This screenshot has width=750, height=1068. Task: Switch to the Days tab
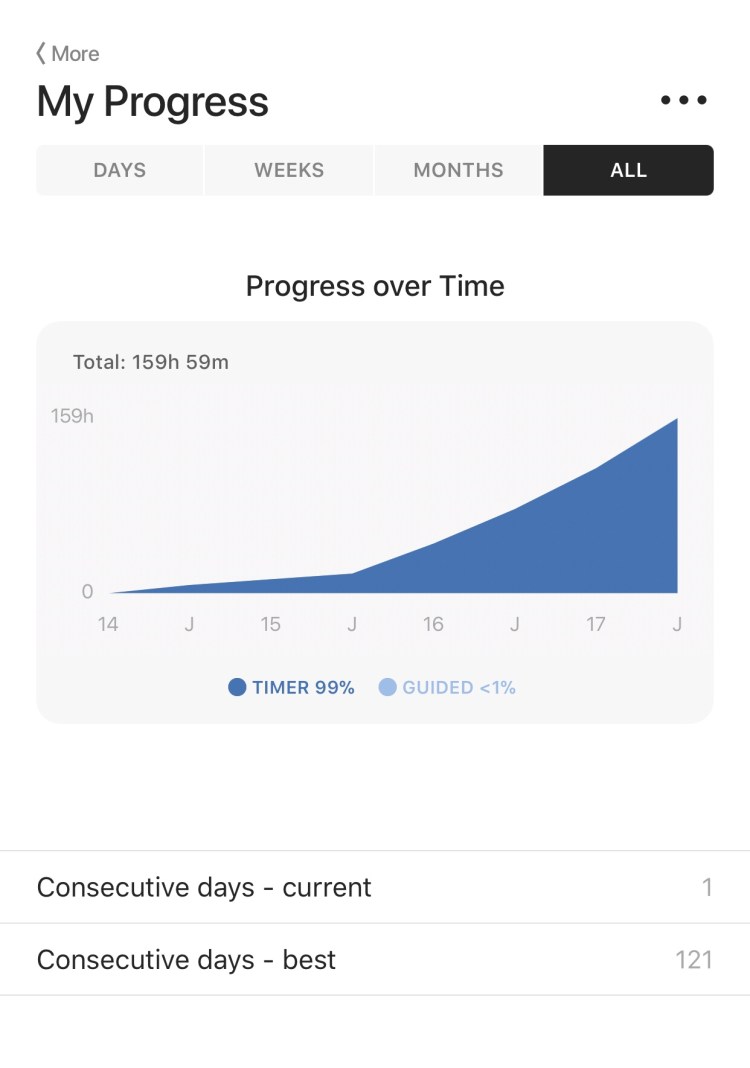120,170
